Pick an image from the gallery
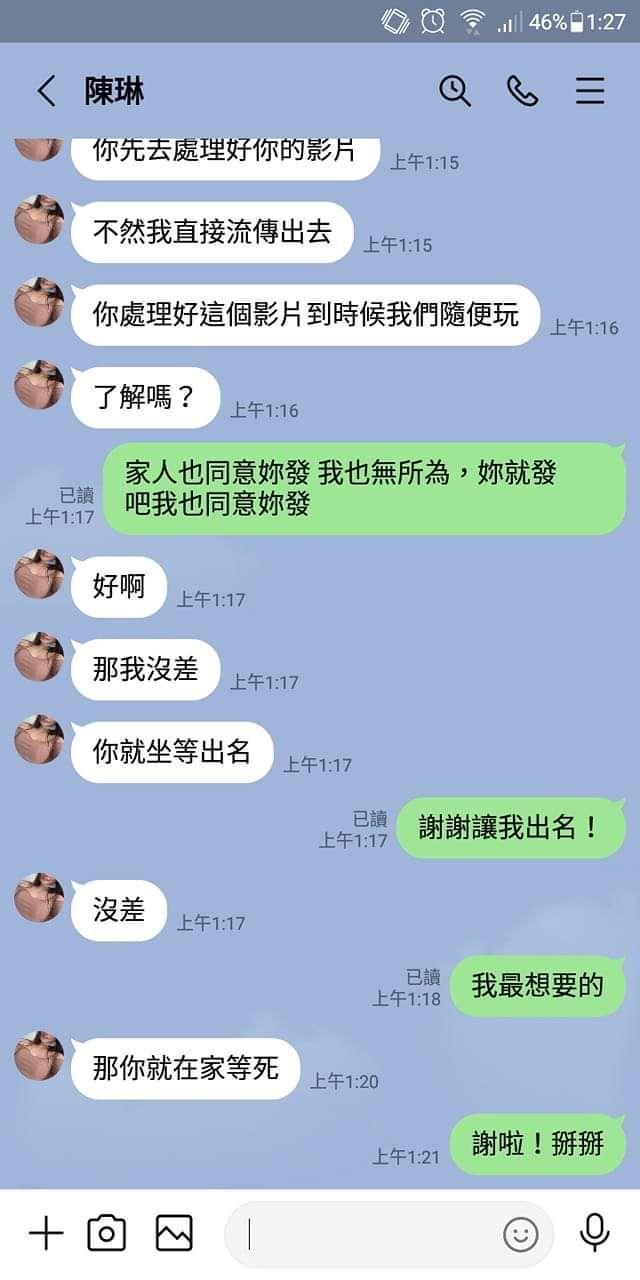640x1280 pixels. pyautogui.click(x=174, y=1234)
